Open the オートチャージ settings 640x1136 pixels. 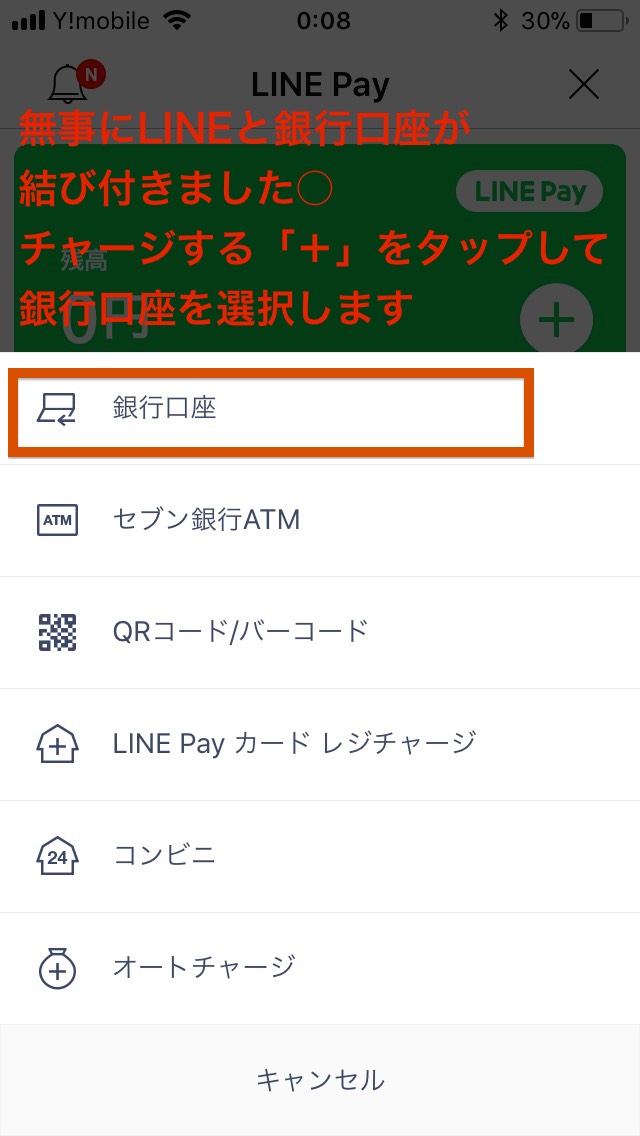point(320,968)
